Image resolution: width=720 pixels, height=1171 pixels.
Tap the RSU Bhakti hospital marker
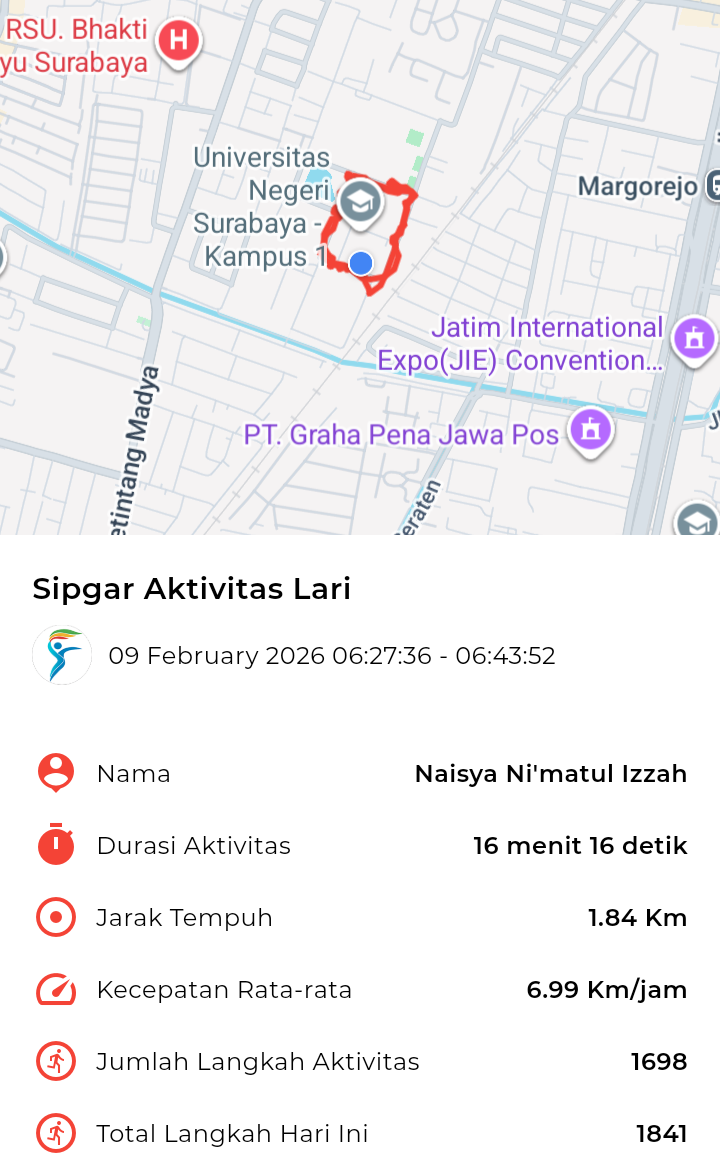coord(179,42)
